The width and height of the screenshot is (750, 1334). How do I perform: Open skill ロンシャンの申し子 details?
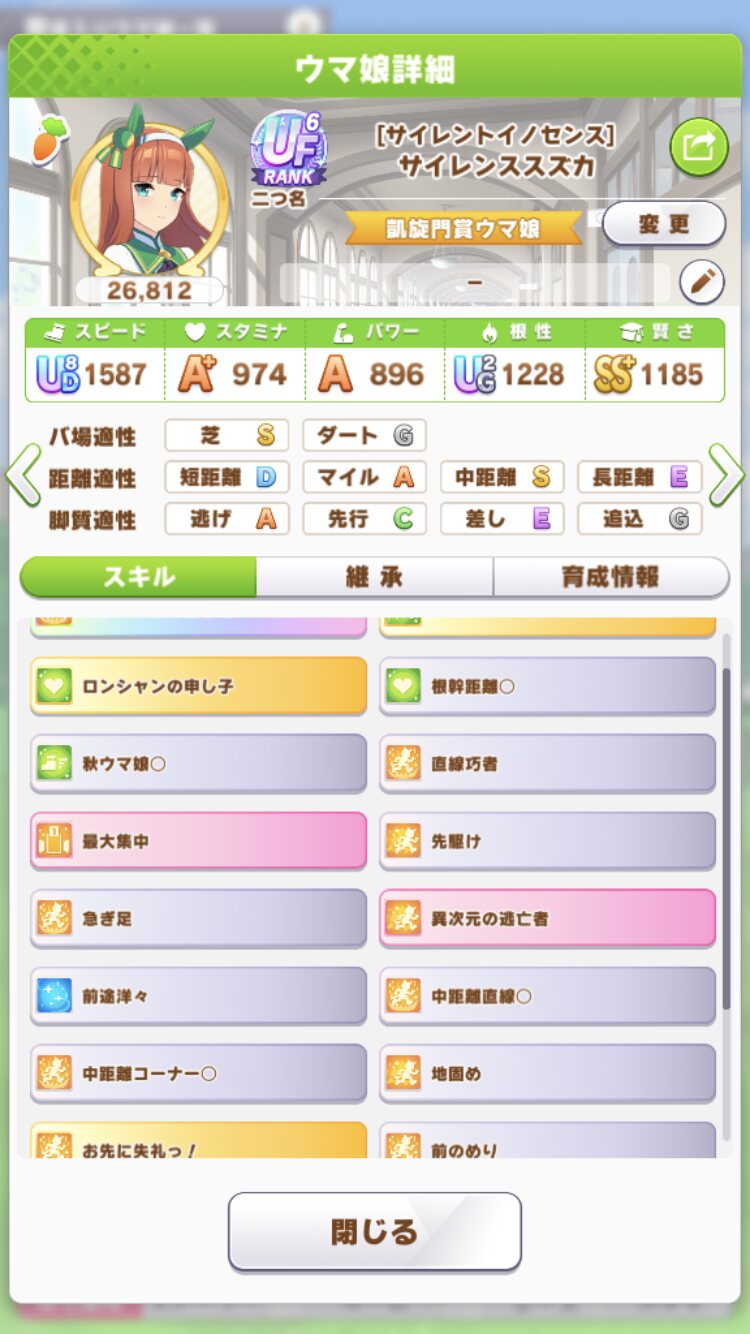tap(198, 687)
